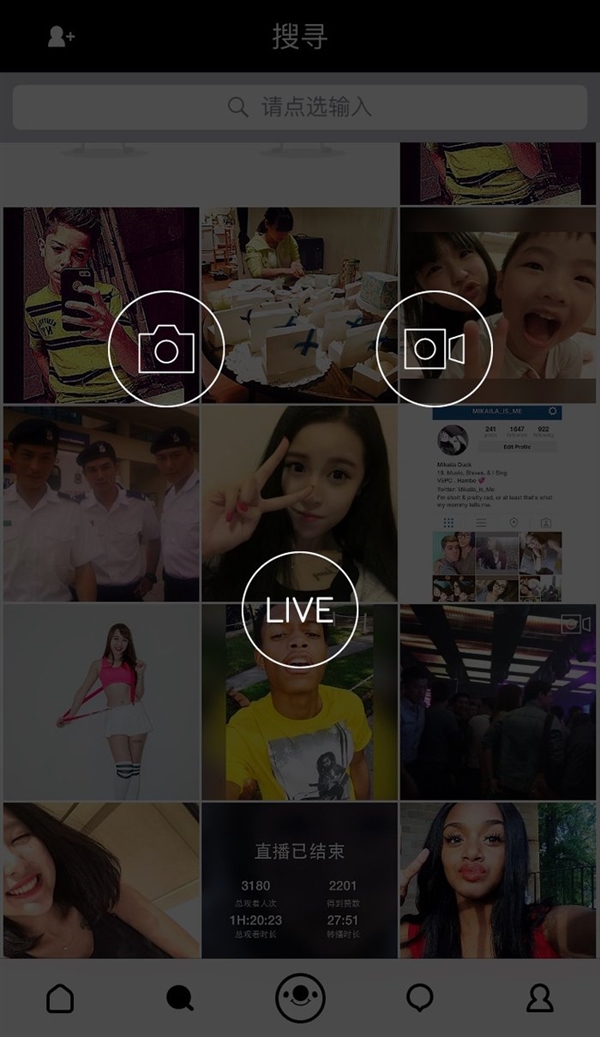
Task: Tap the center capture button
Action: [x=300, y=997]
